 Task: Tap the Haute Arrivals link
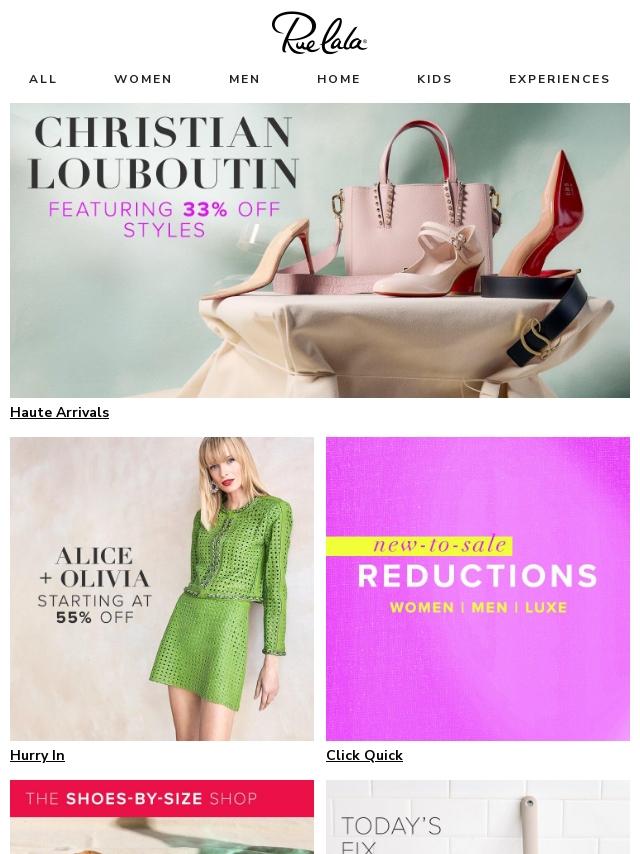point(59,413)
